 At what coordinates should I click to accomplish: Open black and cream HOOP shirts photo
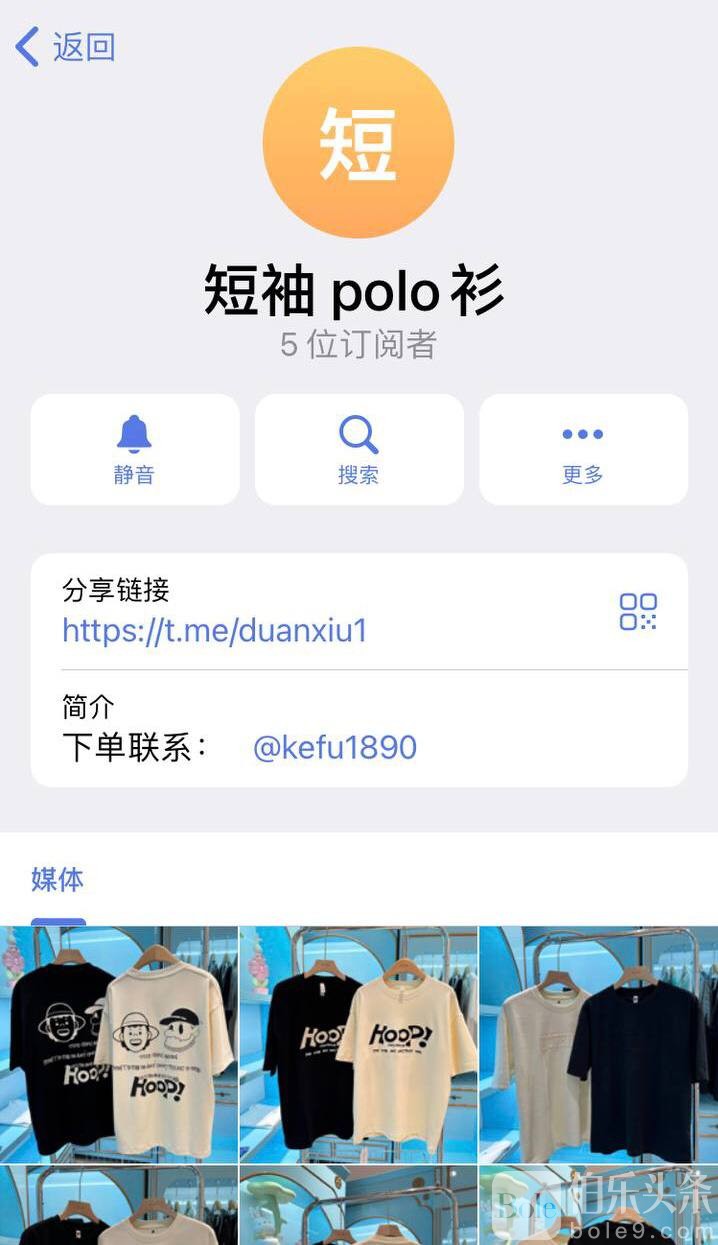[x=358, y=1043]
